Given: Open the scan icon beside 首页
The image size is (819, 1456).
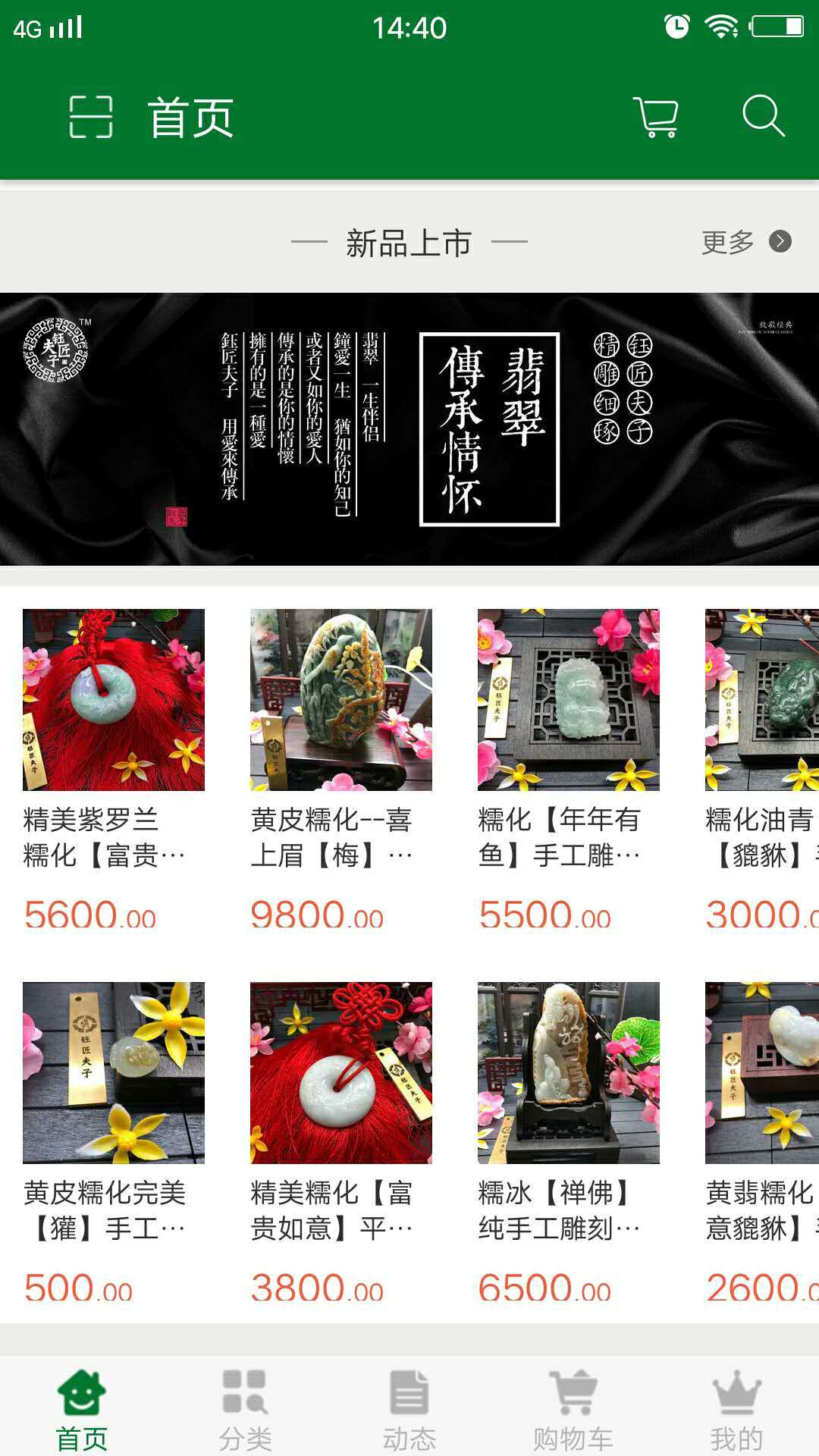Looking at the screenshot, I should pos(91,118).
